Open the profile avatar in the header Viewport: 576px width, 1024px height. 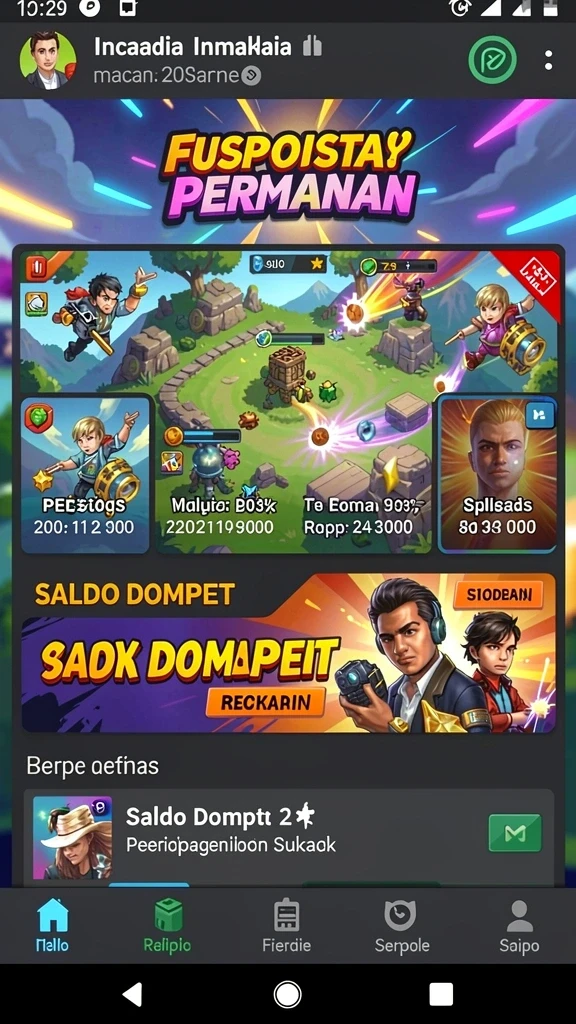pos(48,61)
